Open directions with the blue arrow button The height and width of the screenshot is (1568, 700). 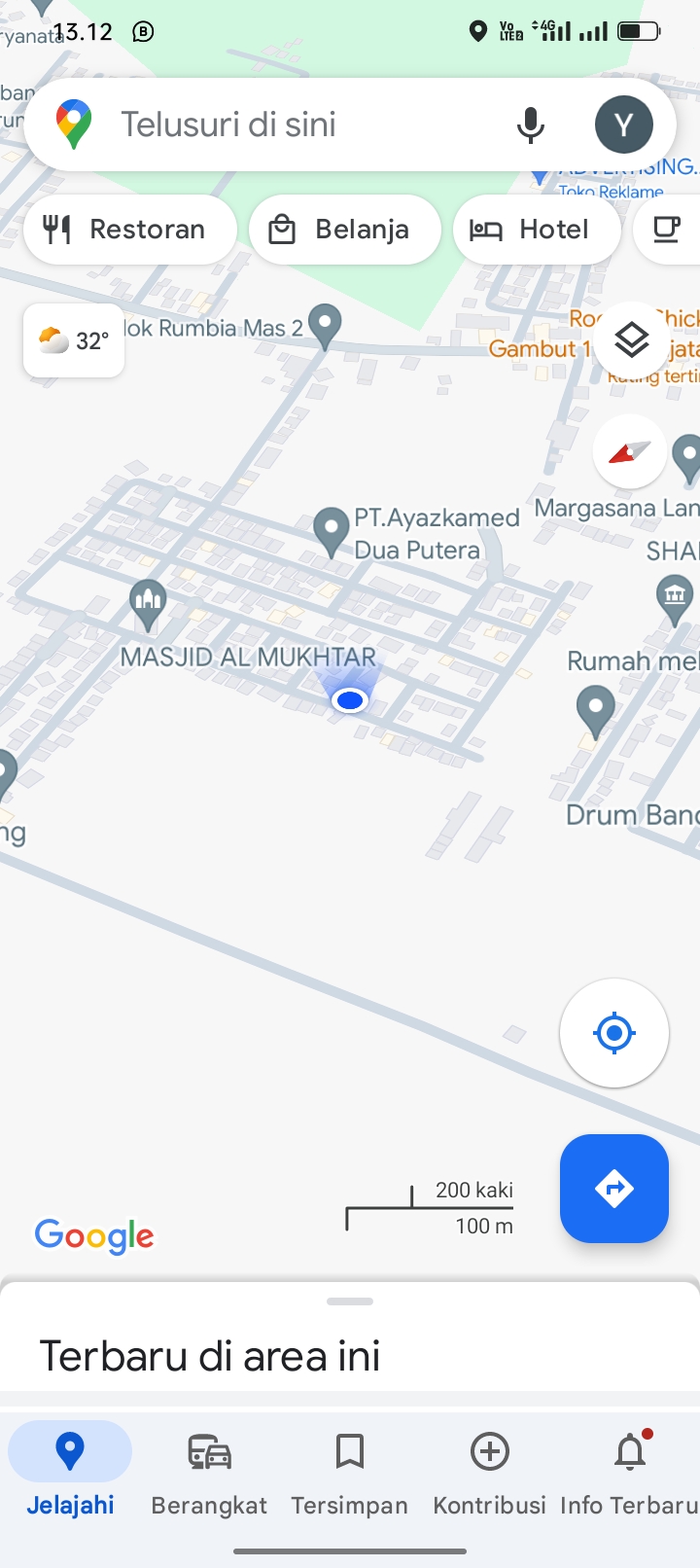tap(613, 1188)
